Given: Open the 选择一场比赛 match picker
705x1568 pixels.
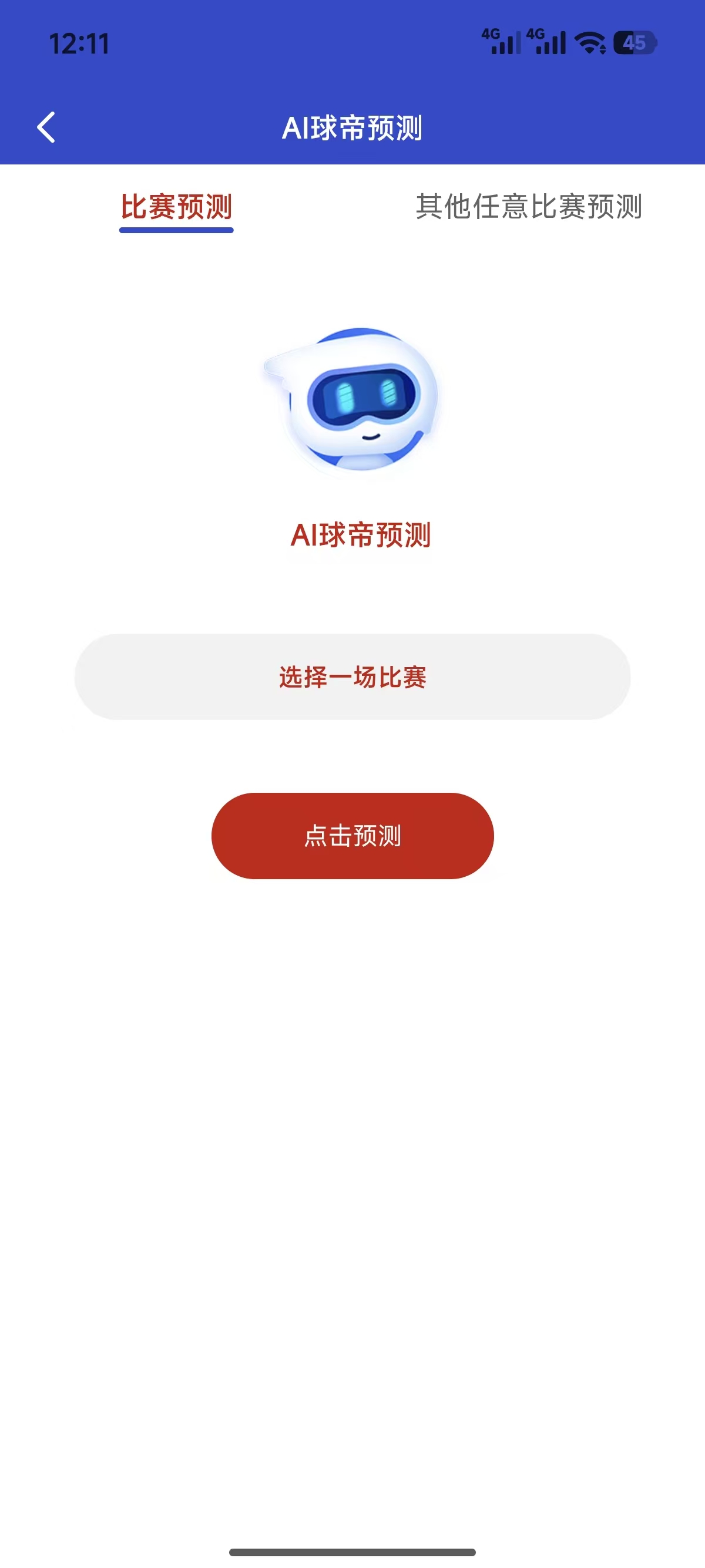Looking at the screenshot, I should coord(352,677).
